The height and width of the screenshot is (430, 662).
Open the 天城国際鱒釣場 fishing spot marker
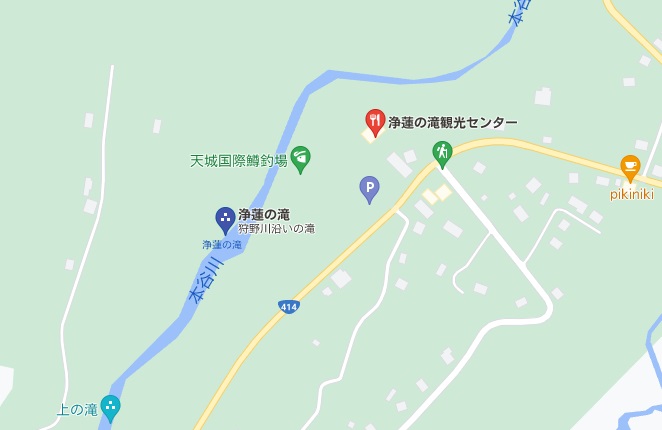coord(300,158)
